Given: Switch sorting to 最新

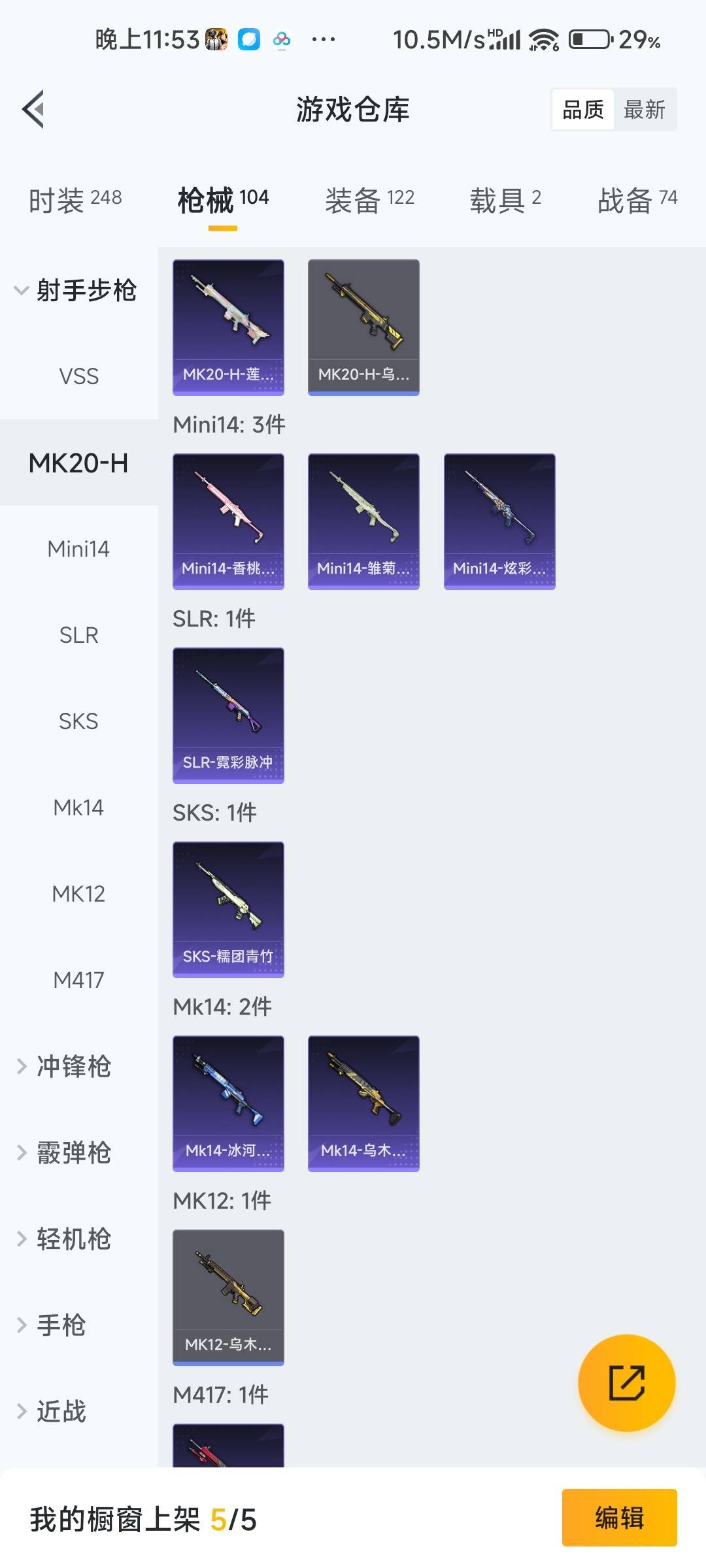Looking at the screenshot, I should [x=645, y=109].
